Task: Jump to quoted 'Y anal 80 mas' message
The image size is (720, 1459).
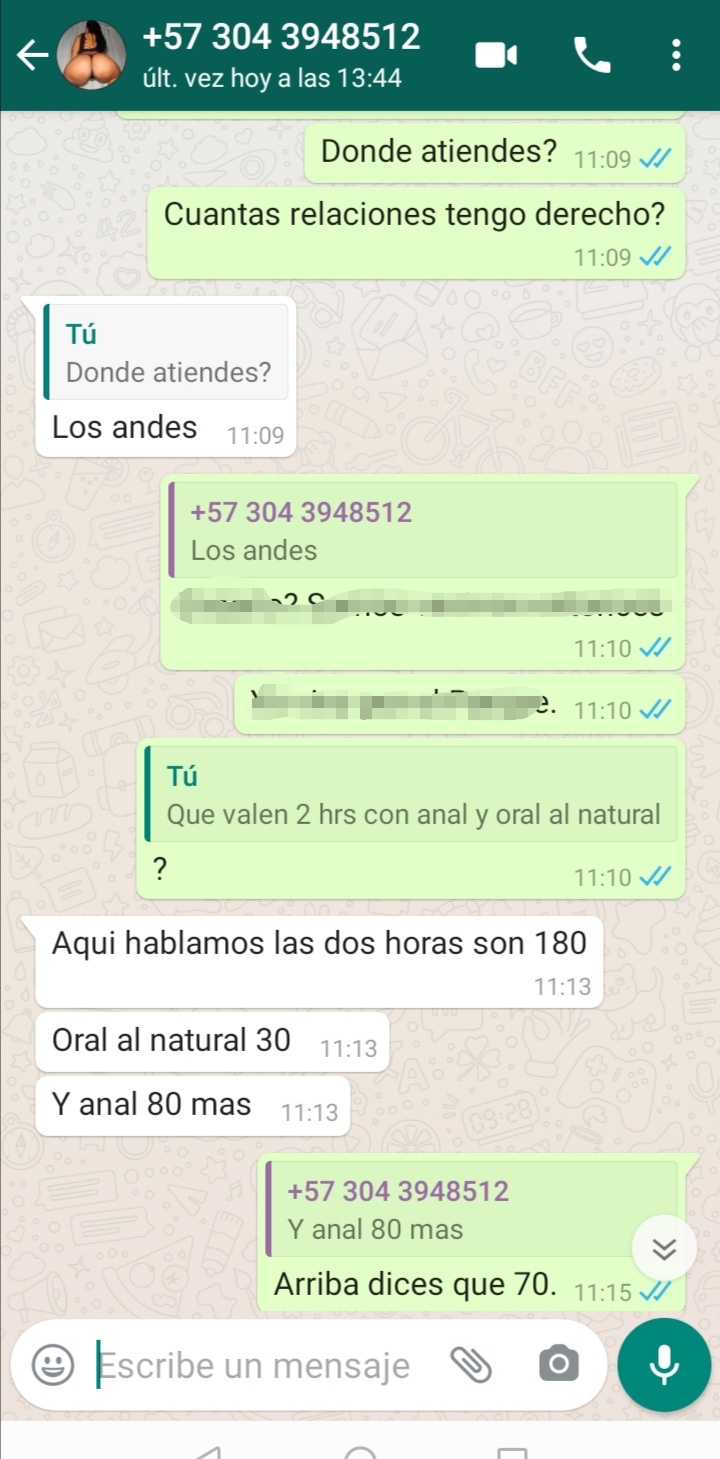Action: coord(470,1209)
